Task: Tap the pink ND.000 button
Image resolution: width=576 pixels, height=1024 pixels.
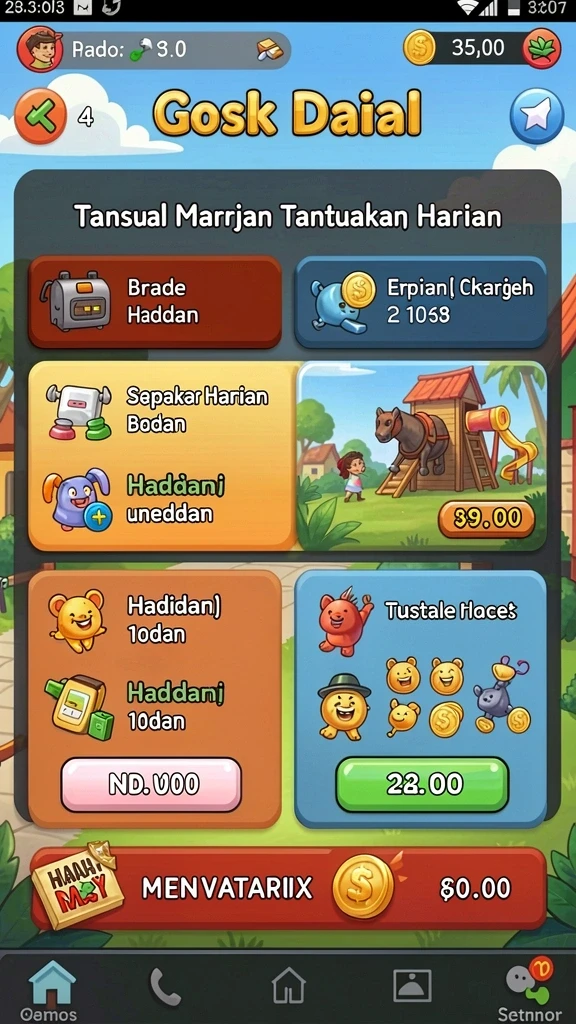Action: 152,784
